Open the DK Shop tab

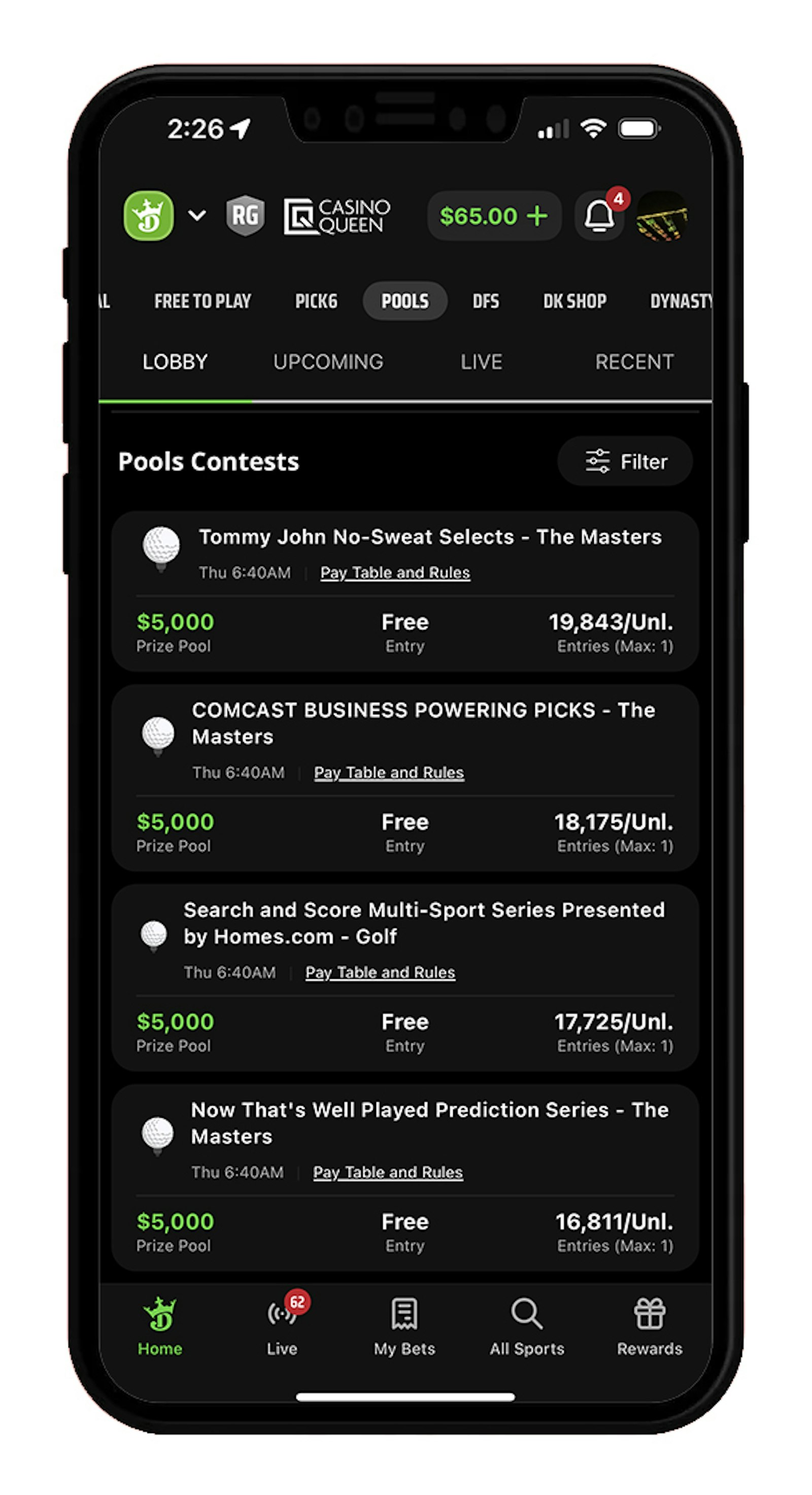[574, 301]
